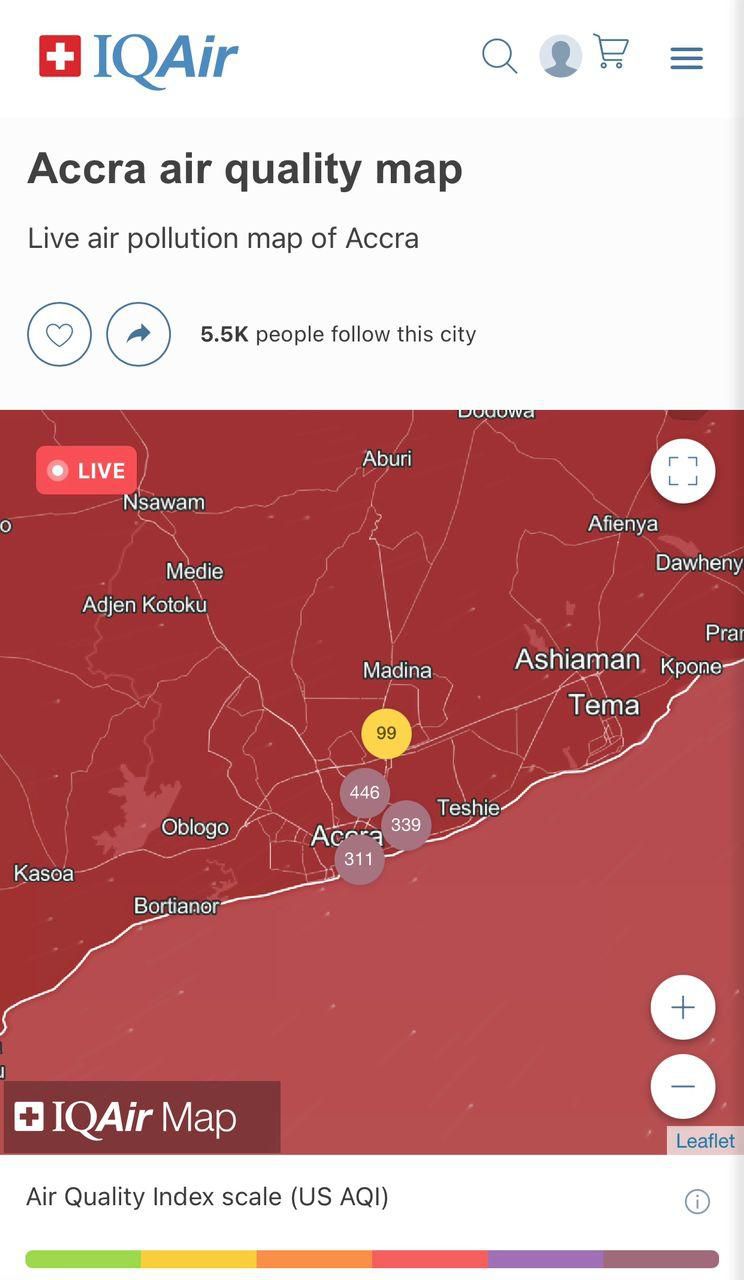Select the 339 AQI station marker
The width and height of the screenshot is (744, 1280).
(406, 825)
